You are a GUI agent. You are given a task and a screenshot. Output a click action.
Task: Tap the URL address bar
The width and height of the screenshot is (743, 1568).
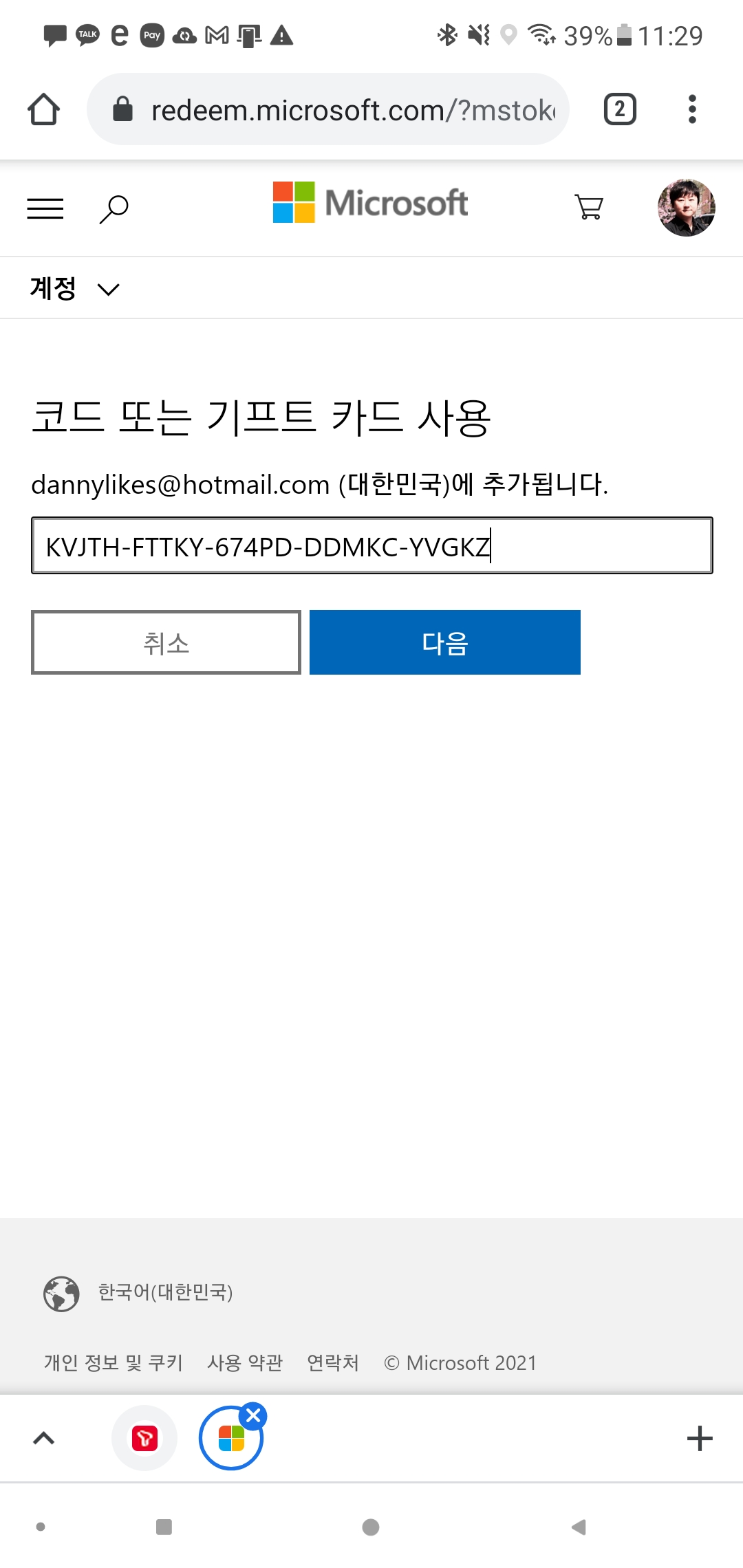coord(351,110)
